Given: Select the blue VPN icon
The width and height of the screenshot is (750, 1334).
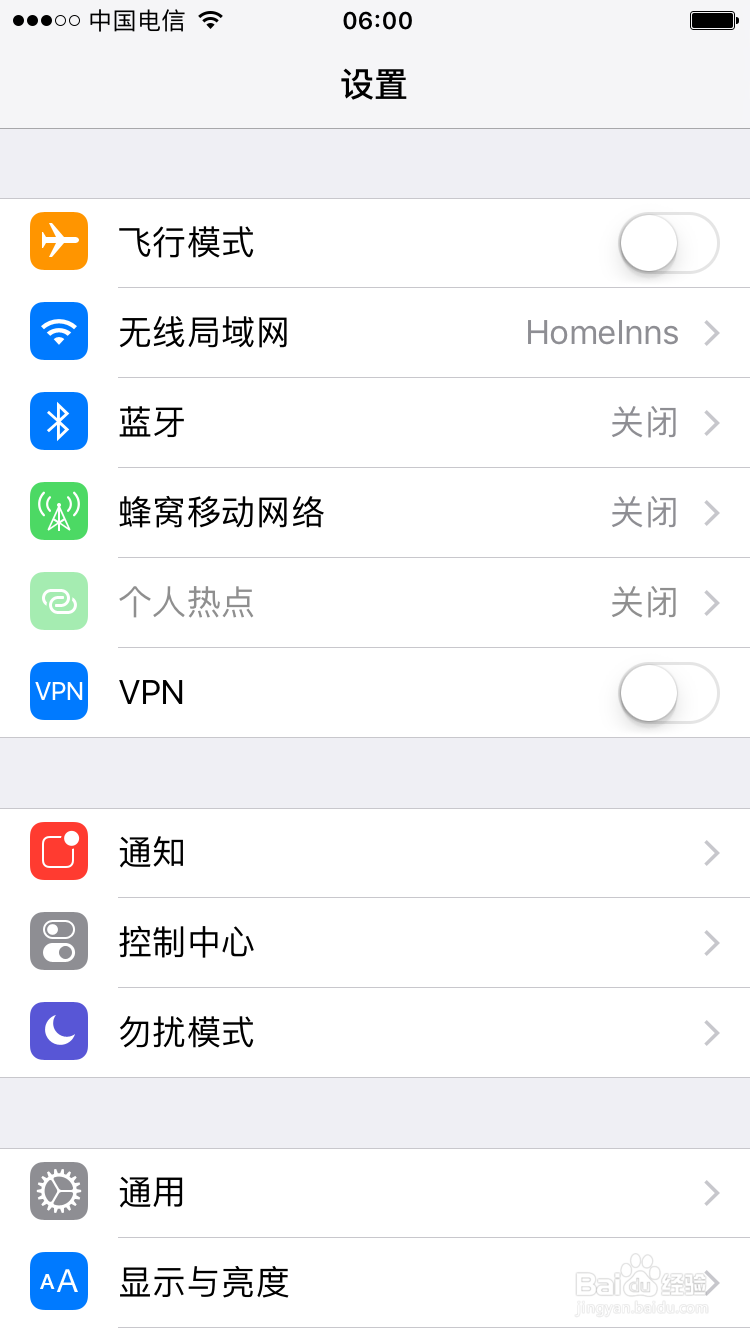Looking at the screenshot, I should tap(58, 691).
